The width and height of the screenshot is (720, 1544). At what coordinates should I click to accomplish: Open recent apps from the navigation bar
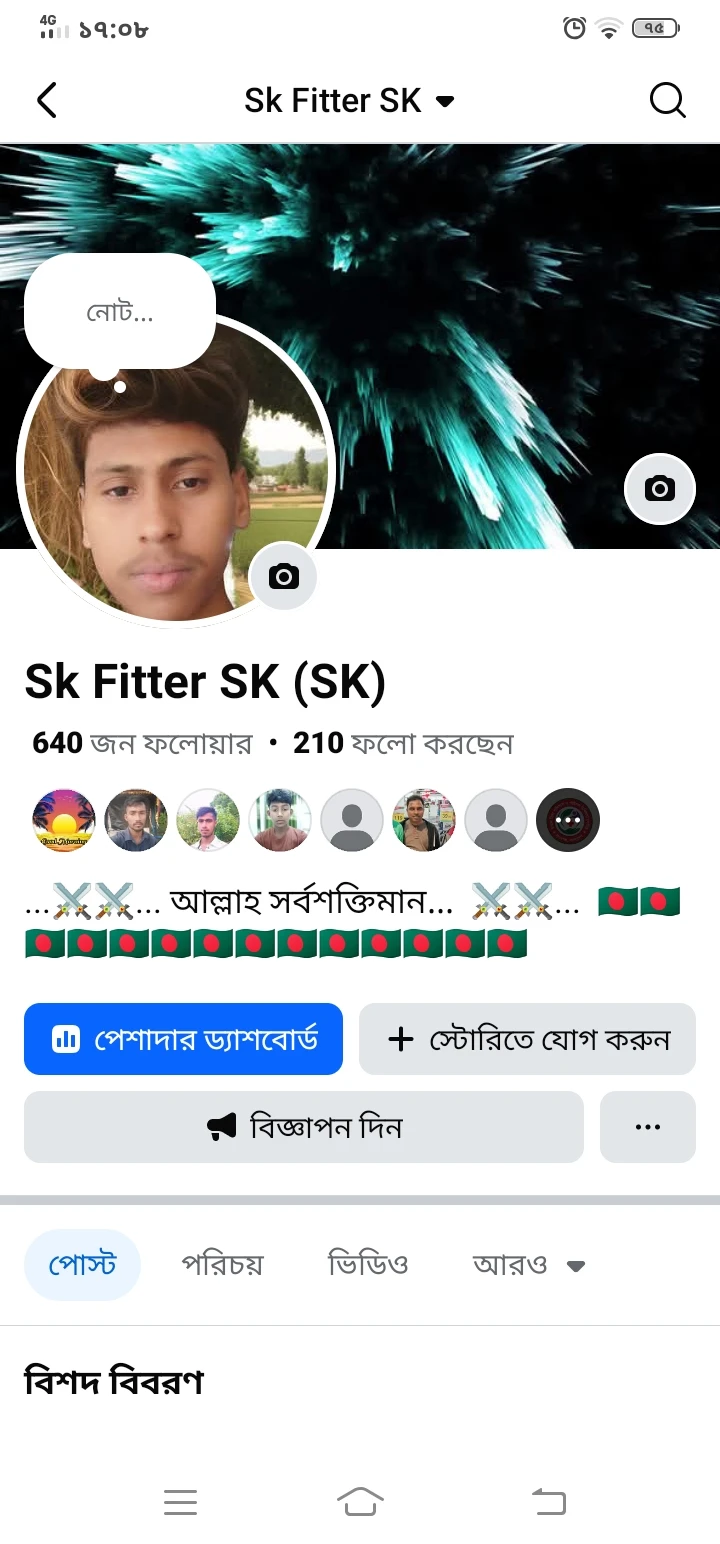click(180, 1501)
